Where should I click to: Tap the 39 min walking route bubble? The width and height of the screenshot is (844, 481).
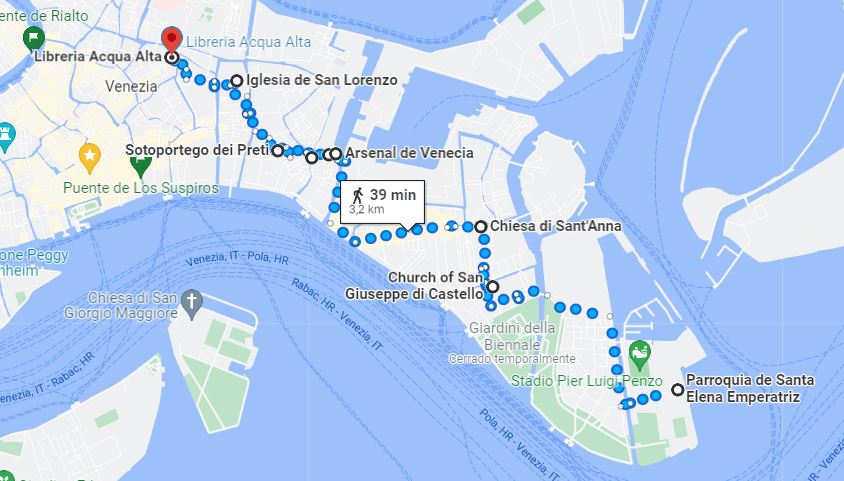click(x=382, y=200)
